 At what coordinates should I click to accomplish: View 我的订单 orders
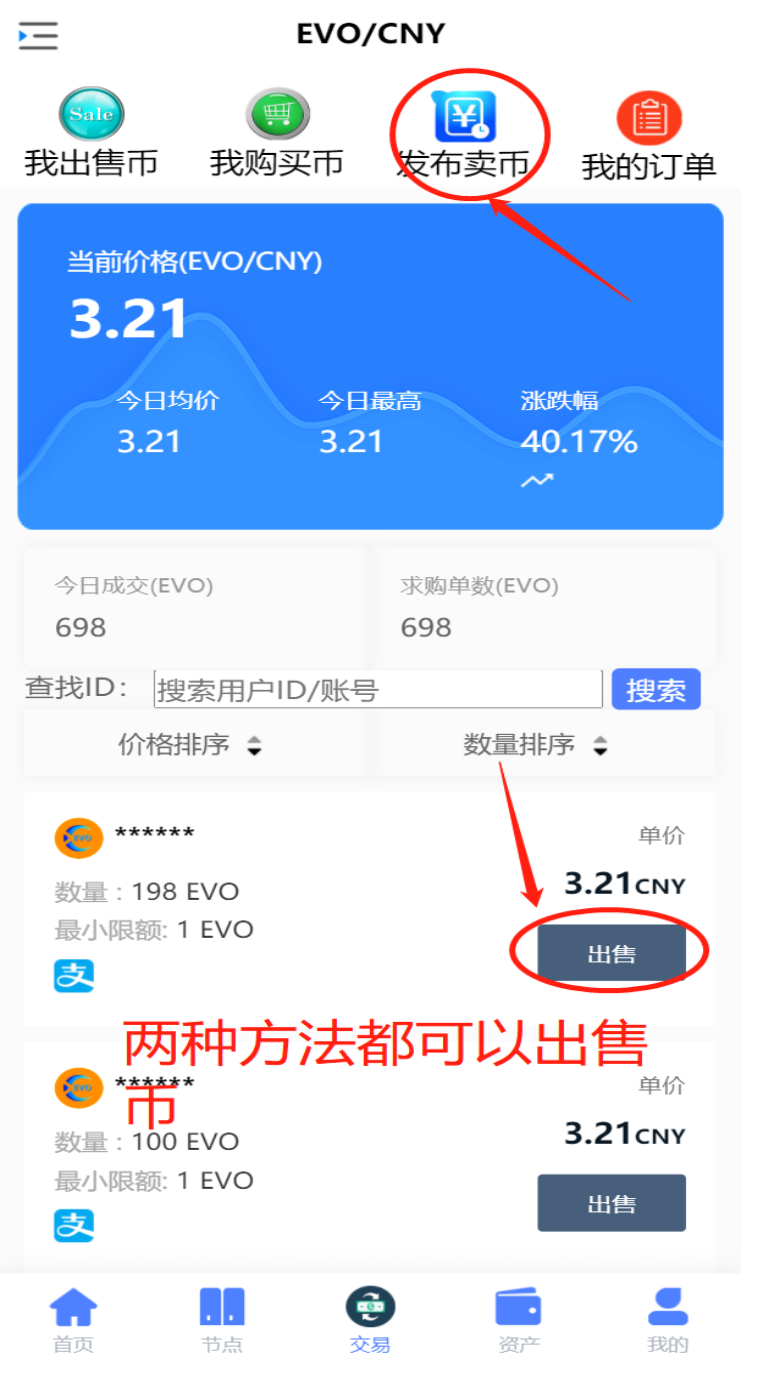[648, 137]
